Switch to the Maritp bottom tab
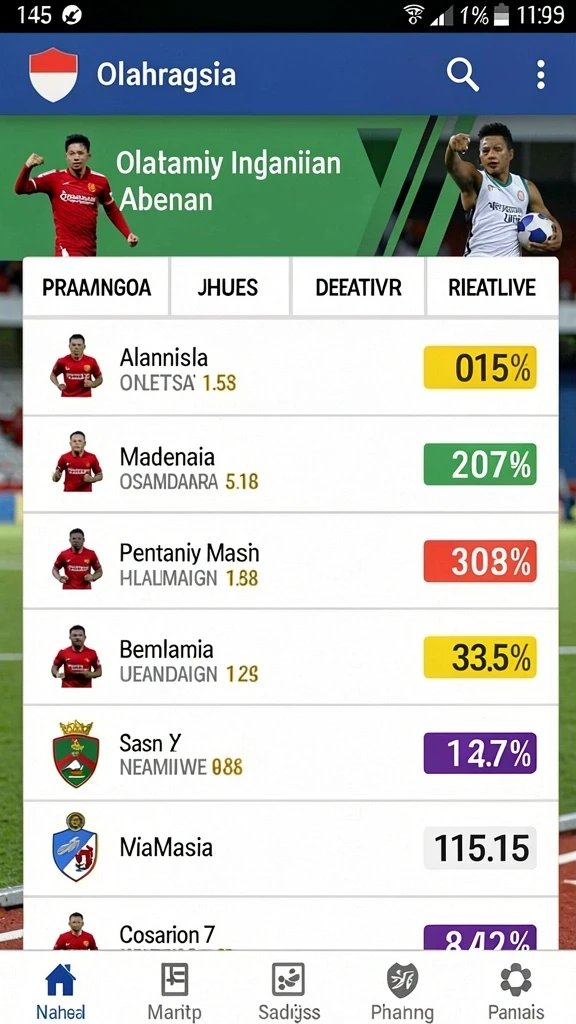The image size is (576, 1024). (174, 990)
